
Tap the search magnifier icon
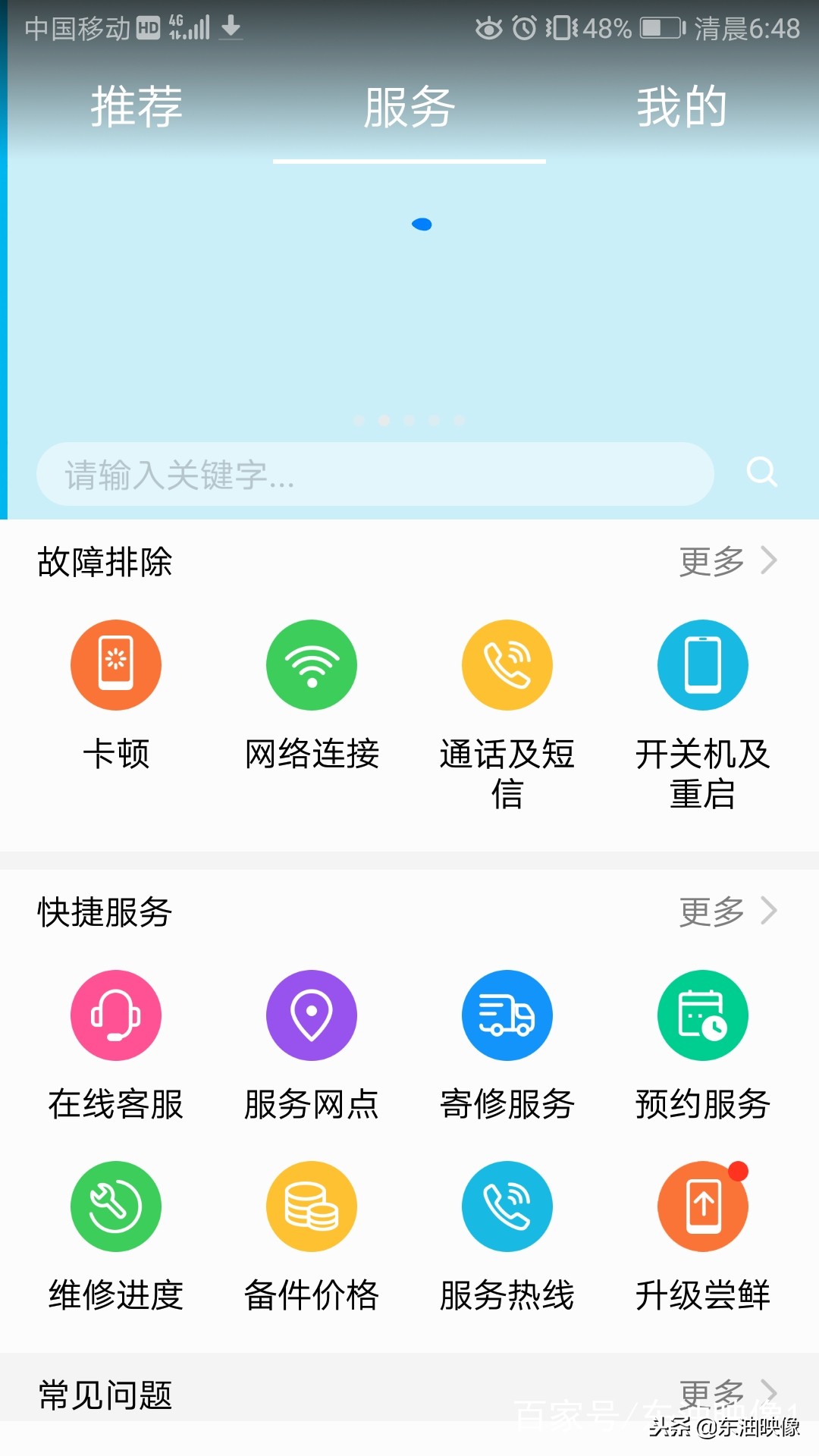[762, 472]
